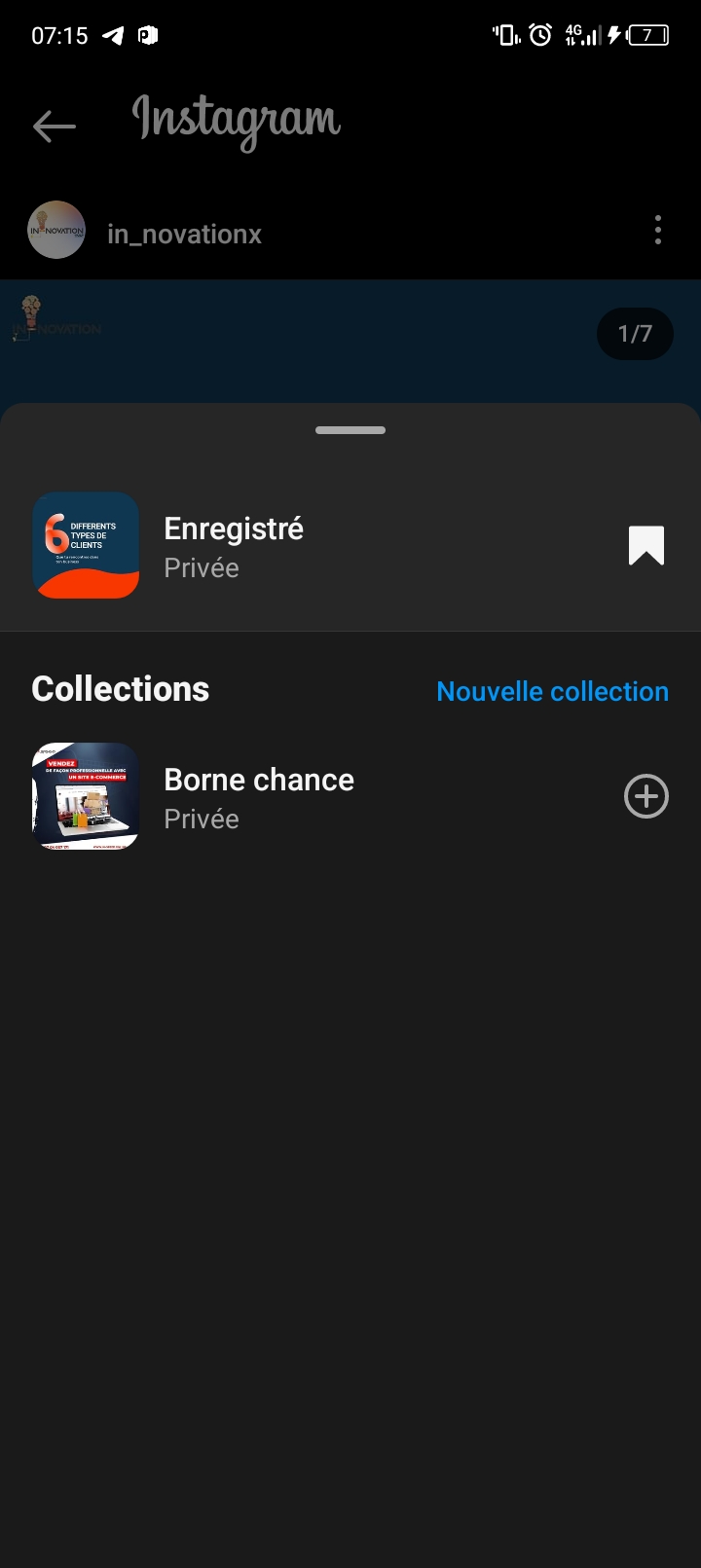This screenshot has width=701, height=1568.
Task: Open the Borne chance collection row
Action: coord(259,797)
